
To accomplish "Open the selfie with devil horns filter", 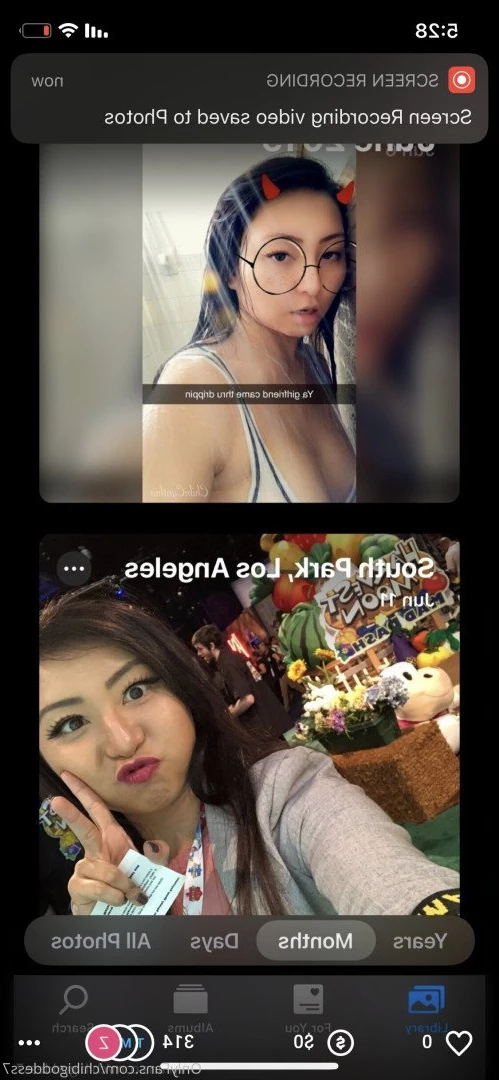I will [250, 322].
